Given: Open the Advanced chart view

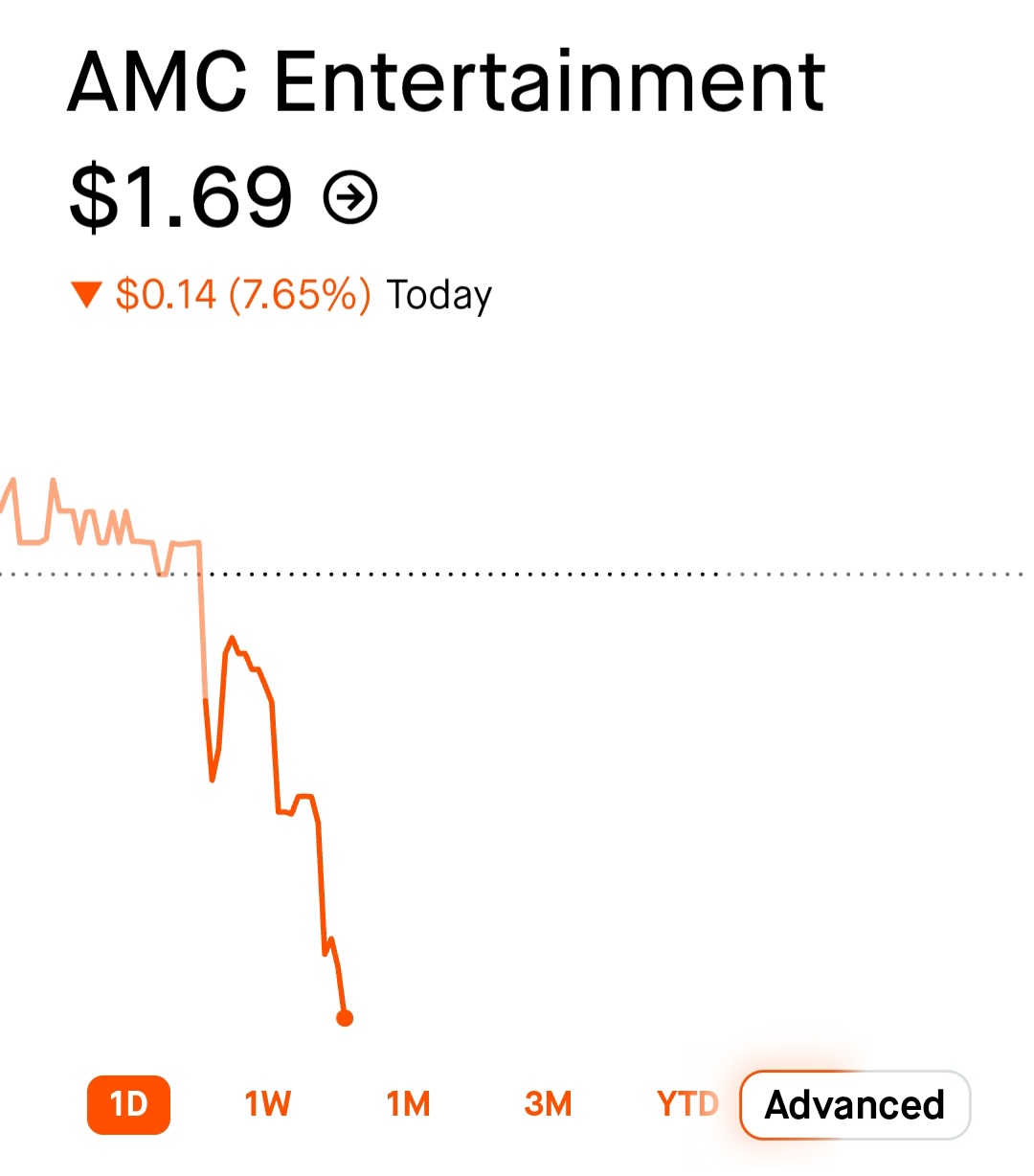Looking at the screenshot, I should pos(855,1105).
